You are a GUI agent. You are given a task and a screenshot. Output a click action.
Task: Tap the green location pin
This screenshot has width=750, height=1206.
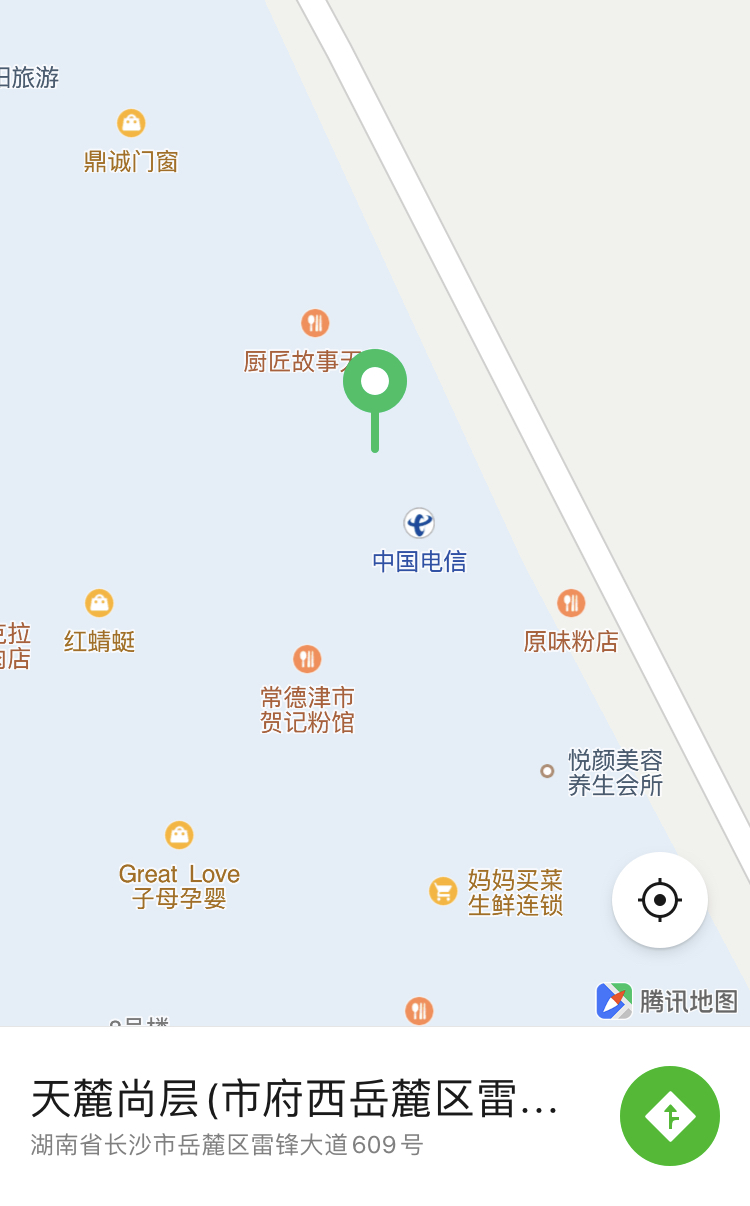(x=375, y=383)
